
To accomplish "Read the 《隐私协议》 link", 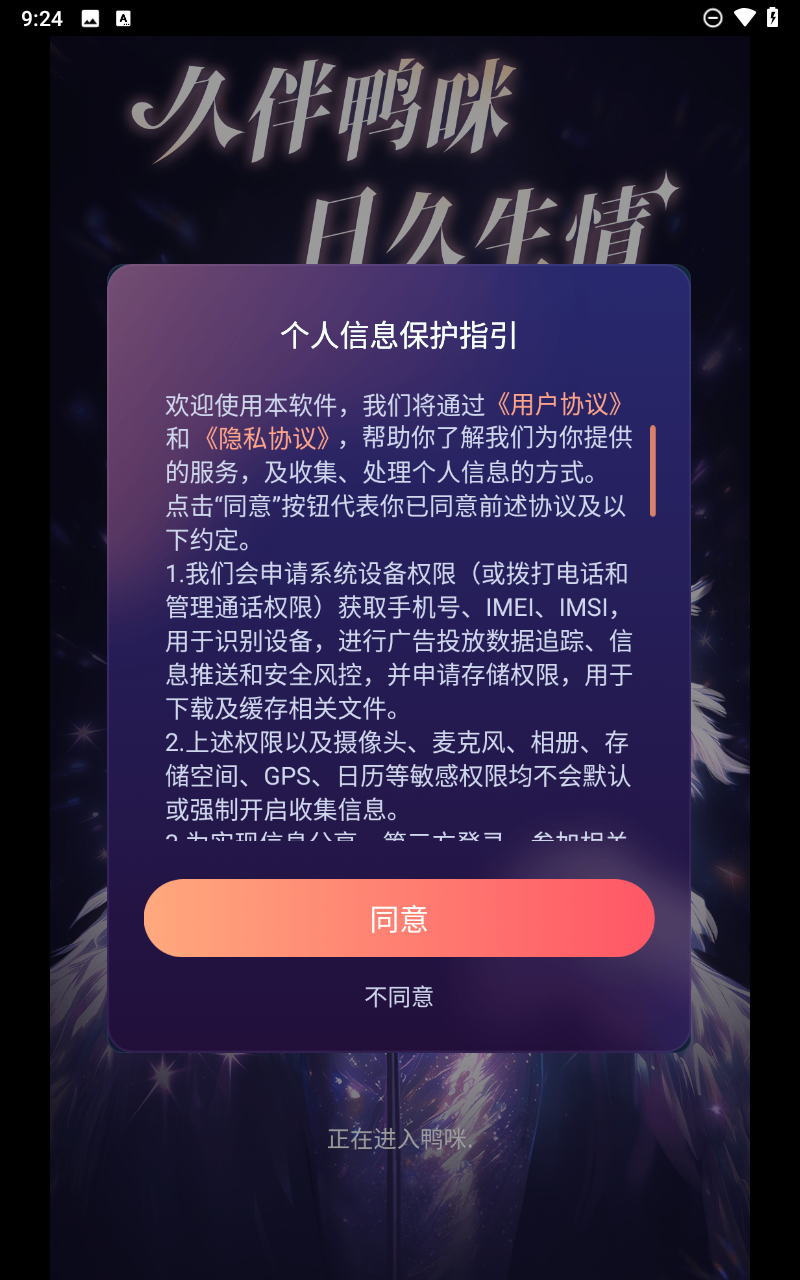I will pos(267,439).
